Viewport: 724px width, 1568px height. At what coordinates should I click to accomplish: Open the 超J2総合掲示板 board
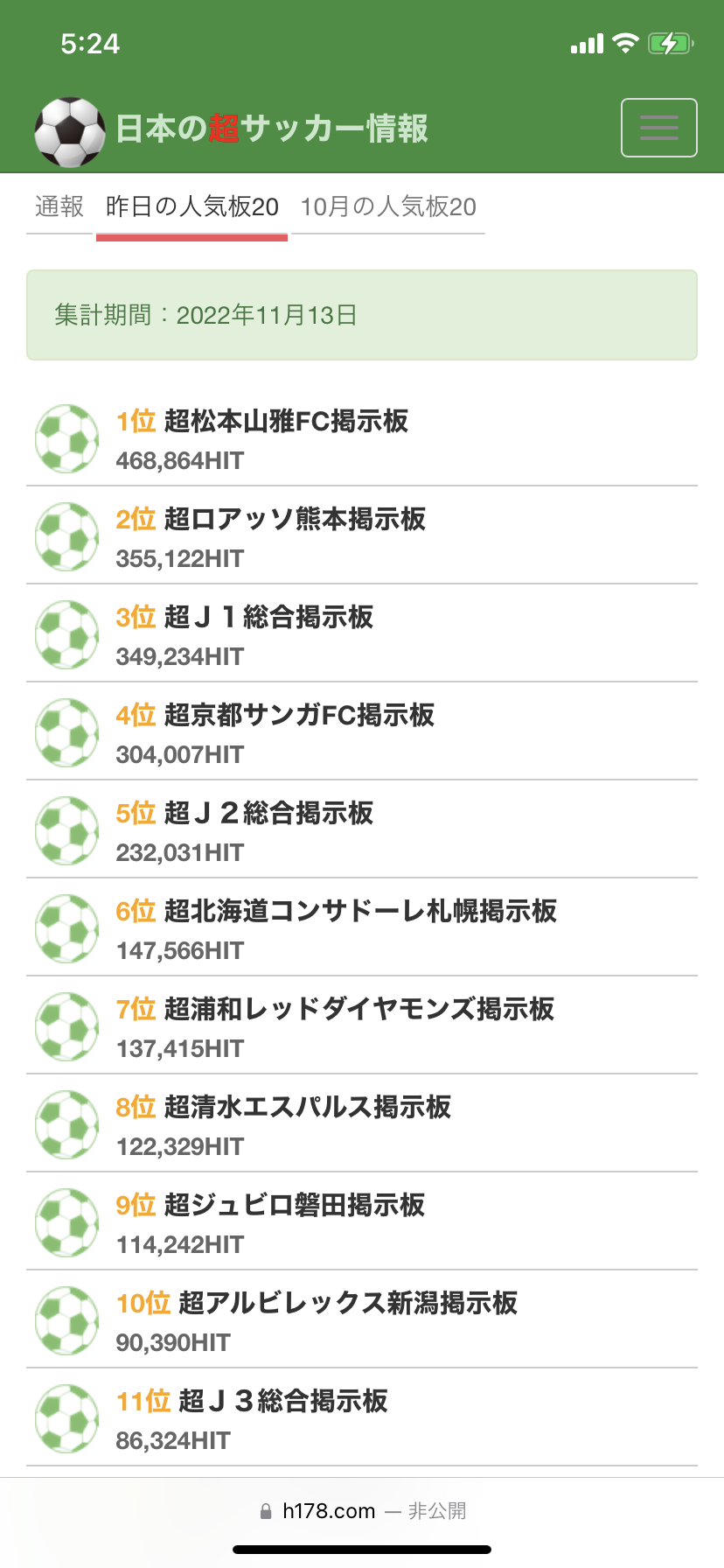pyautogui.click(x=362, y=829)
